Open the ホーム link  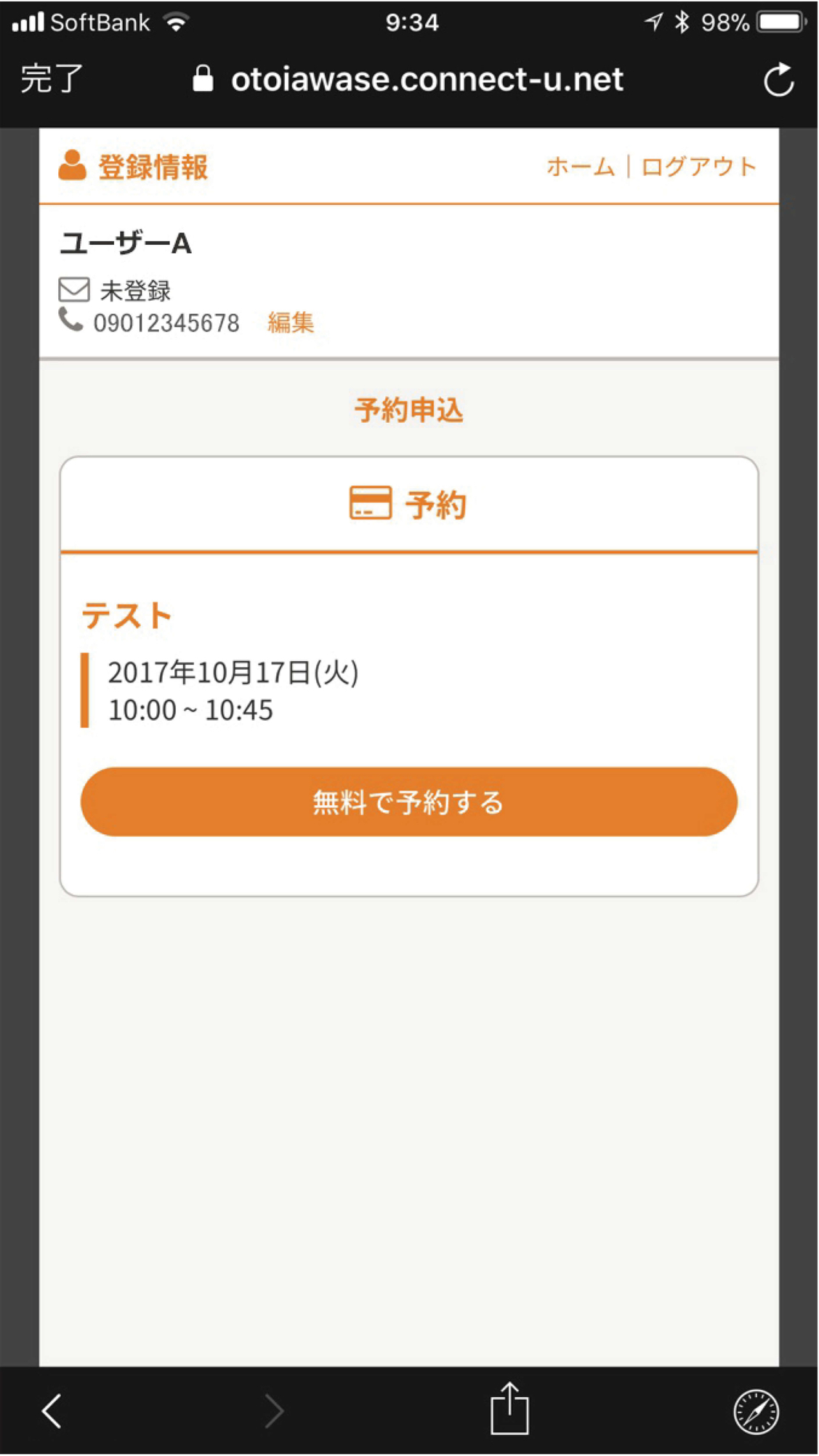(580, 167)
